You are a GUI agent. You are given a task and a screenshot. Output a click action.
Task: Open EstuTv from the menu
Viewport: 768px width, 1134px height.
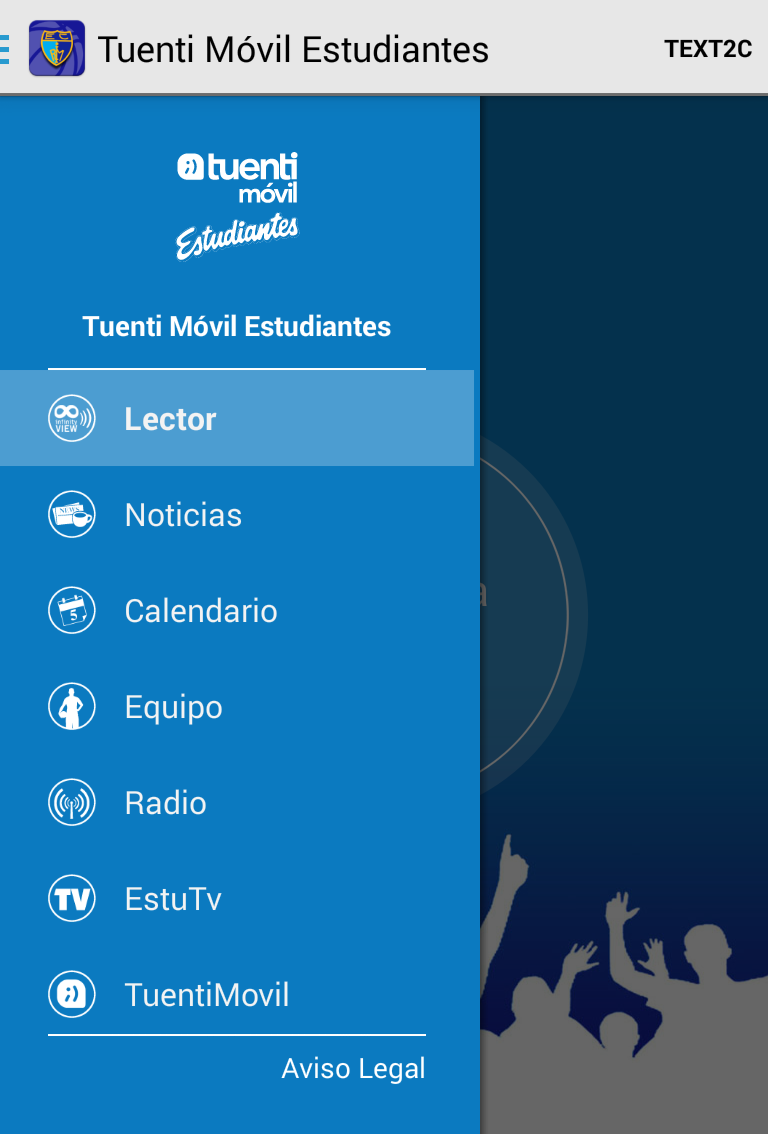[236, 899]
